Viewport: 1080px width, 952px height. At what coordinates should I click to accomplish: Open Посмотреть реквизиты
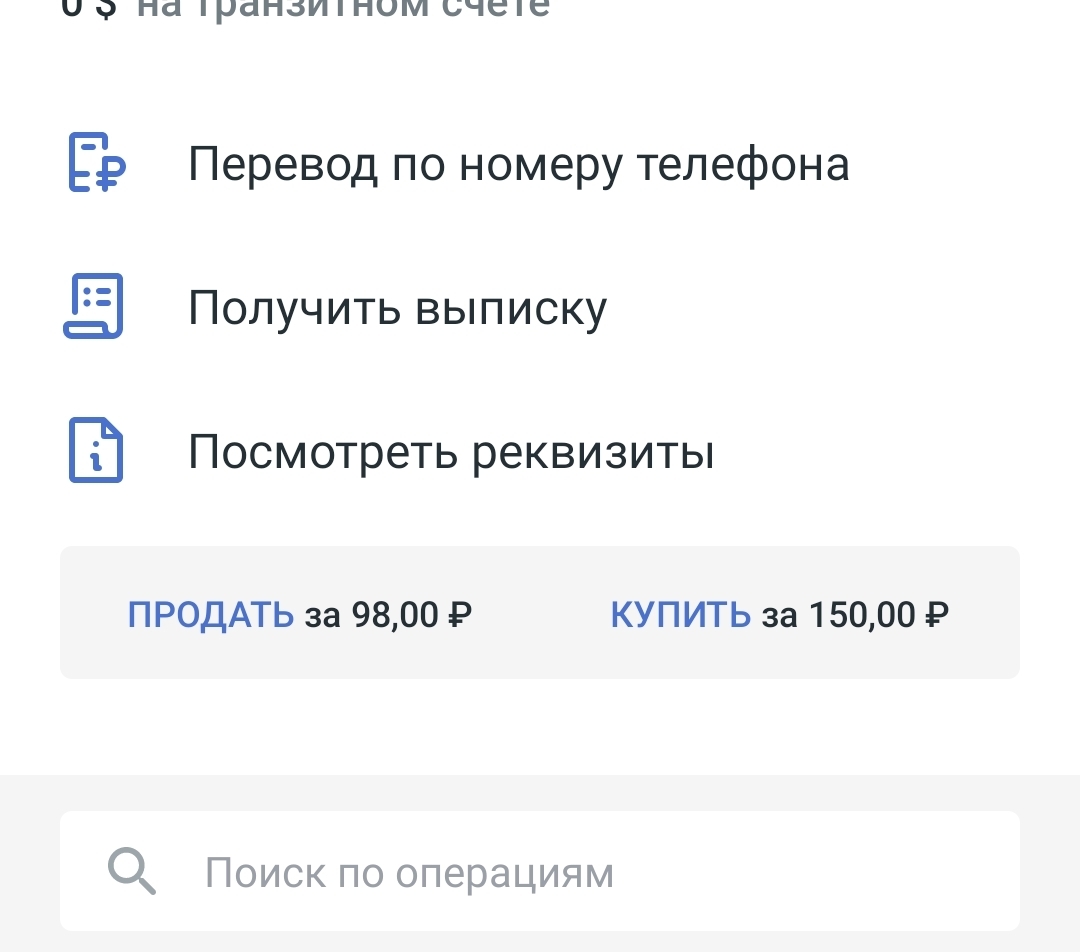pos(450,453)
